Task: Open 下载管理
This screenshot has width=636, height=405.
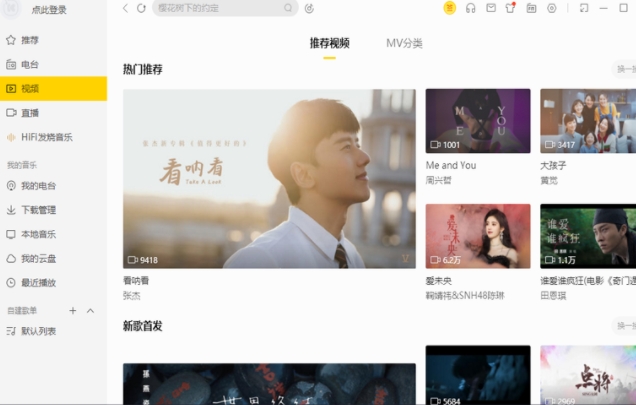Action: click(38, 210)
